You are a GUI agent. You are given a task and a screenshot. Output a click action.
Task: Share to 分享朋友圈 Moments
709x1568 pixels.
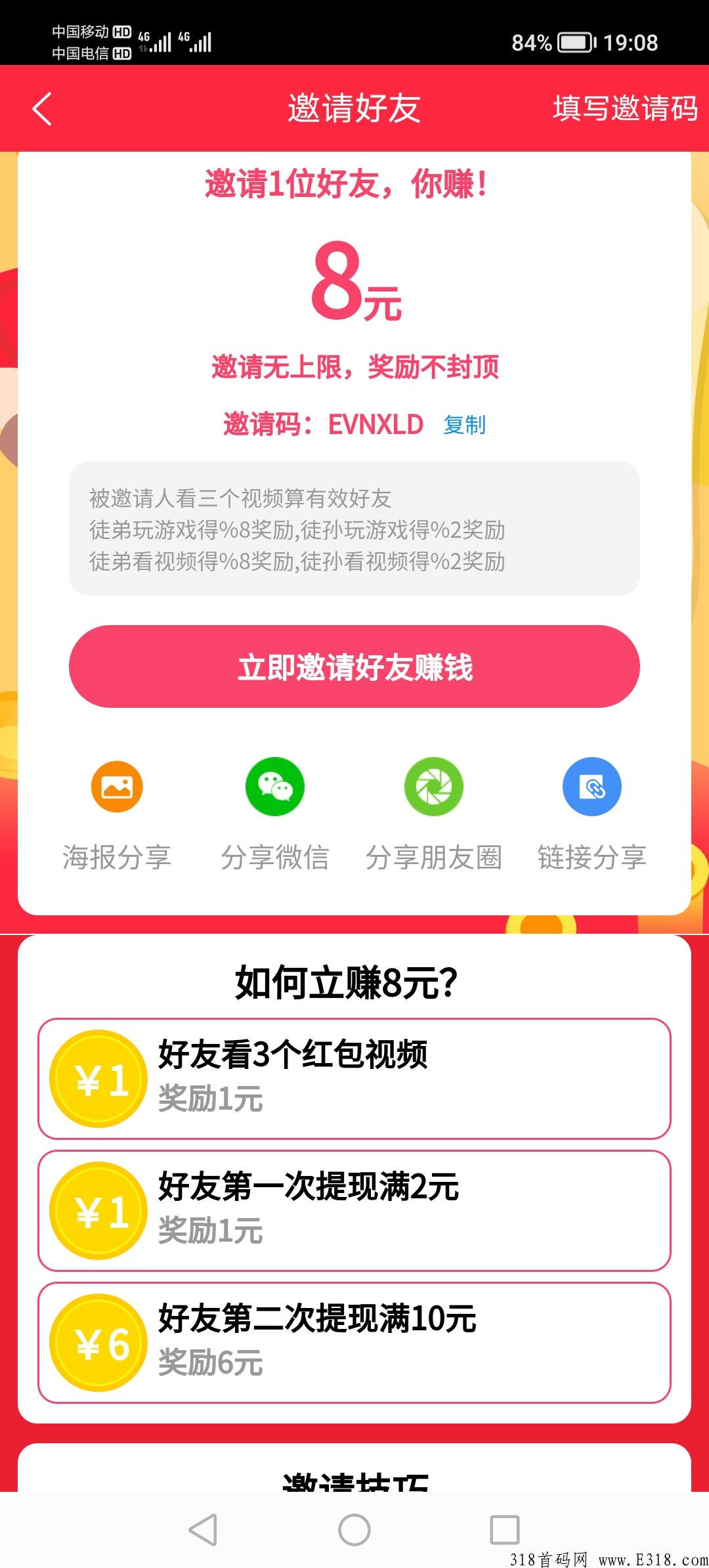434,815
